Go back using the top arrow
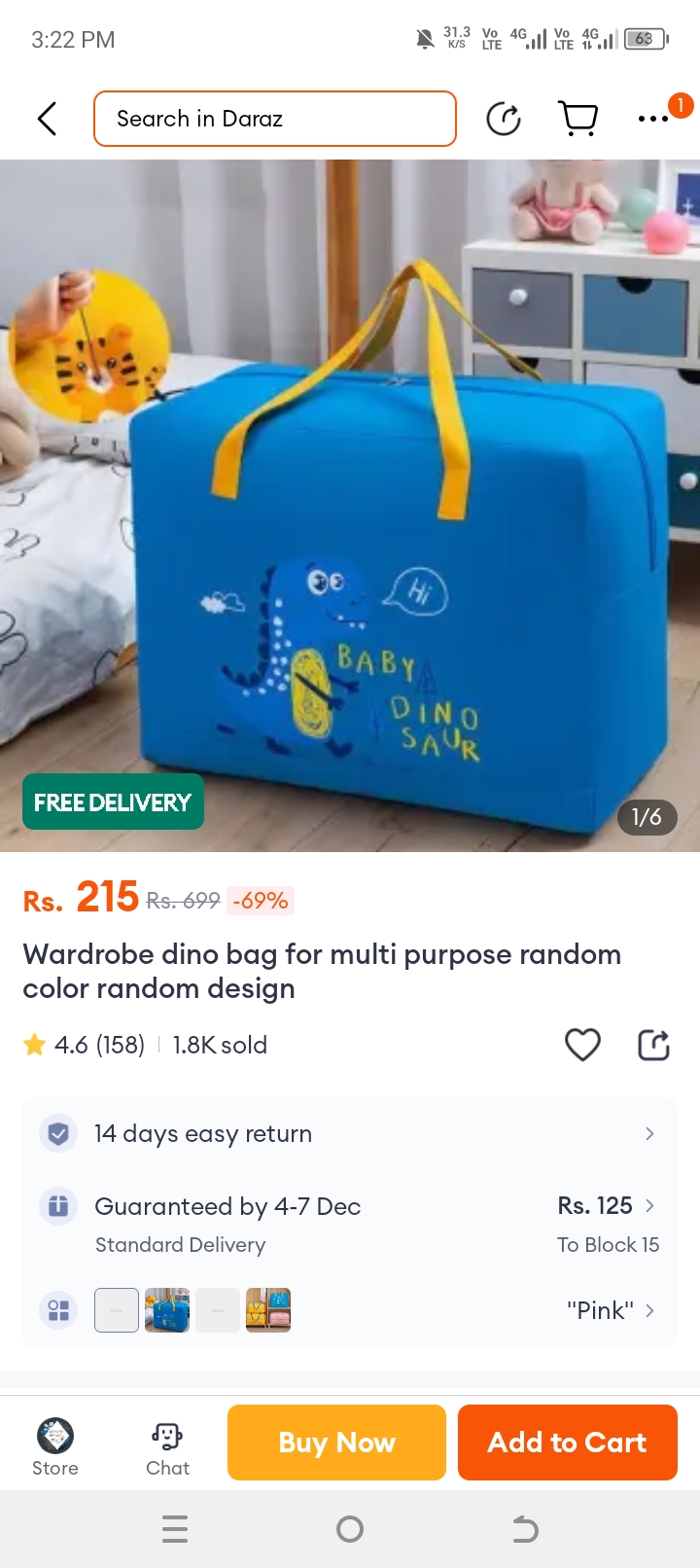The width and height of the screenshot is (700, 1568). point(47,119)
